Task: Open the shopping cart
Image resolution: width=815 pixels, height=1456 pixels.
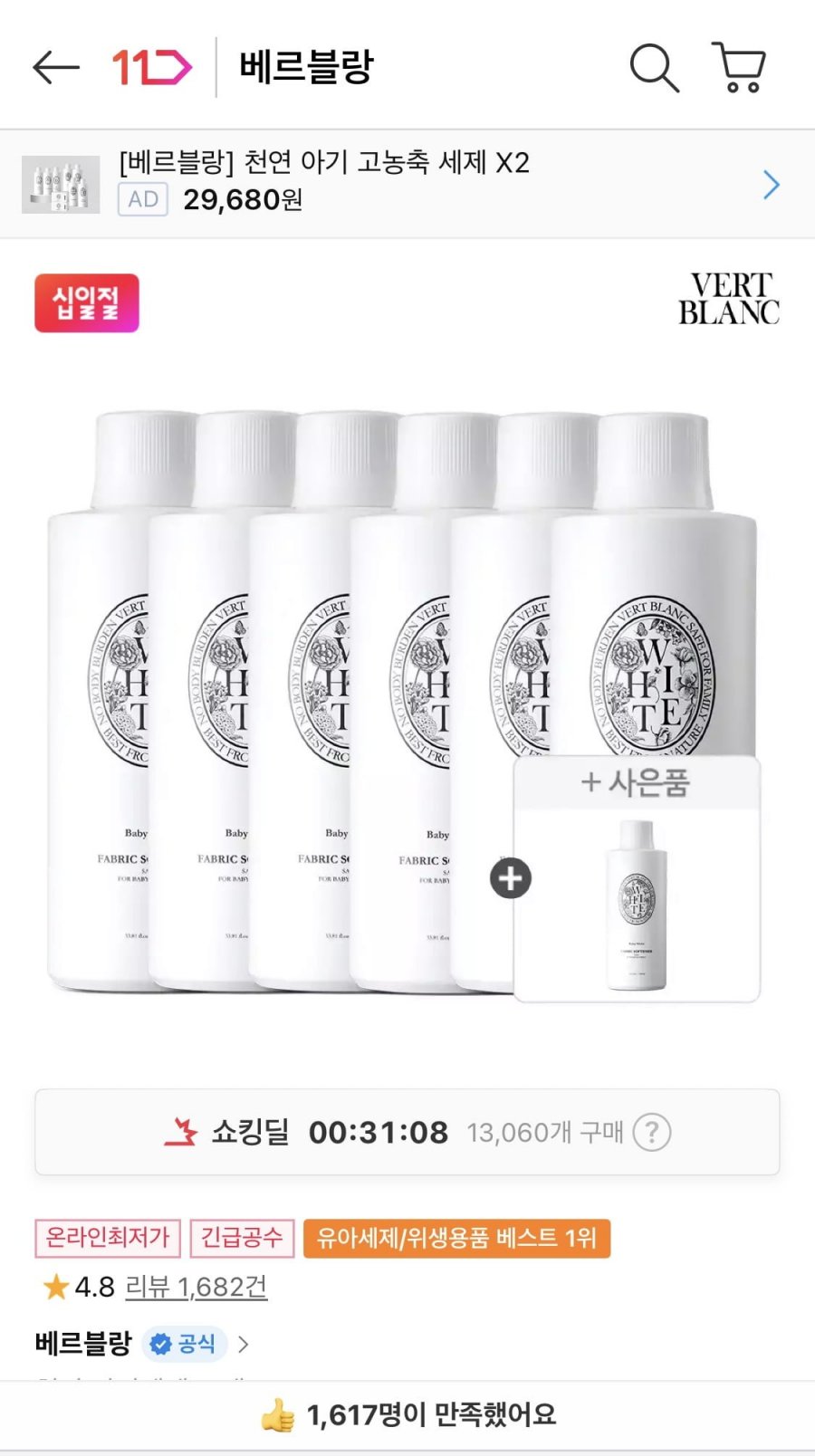Action: (740, 67)
